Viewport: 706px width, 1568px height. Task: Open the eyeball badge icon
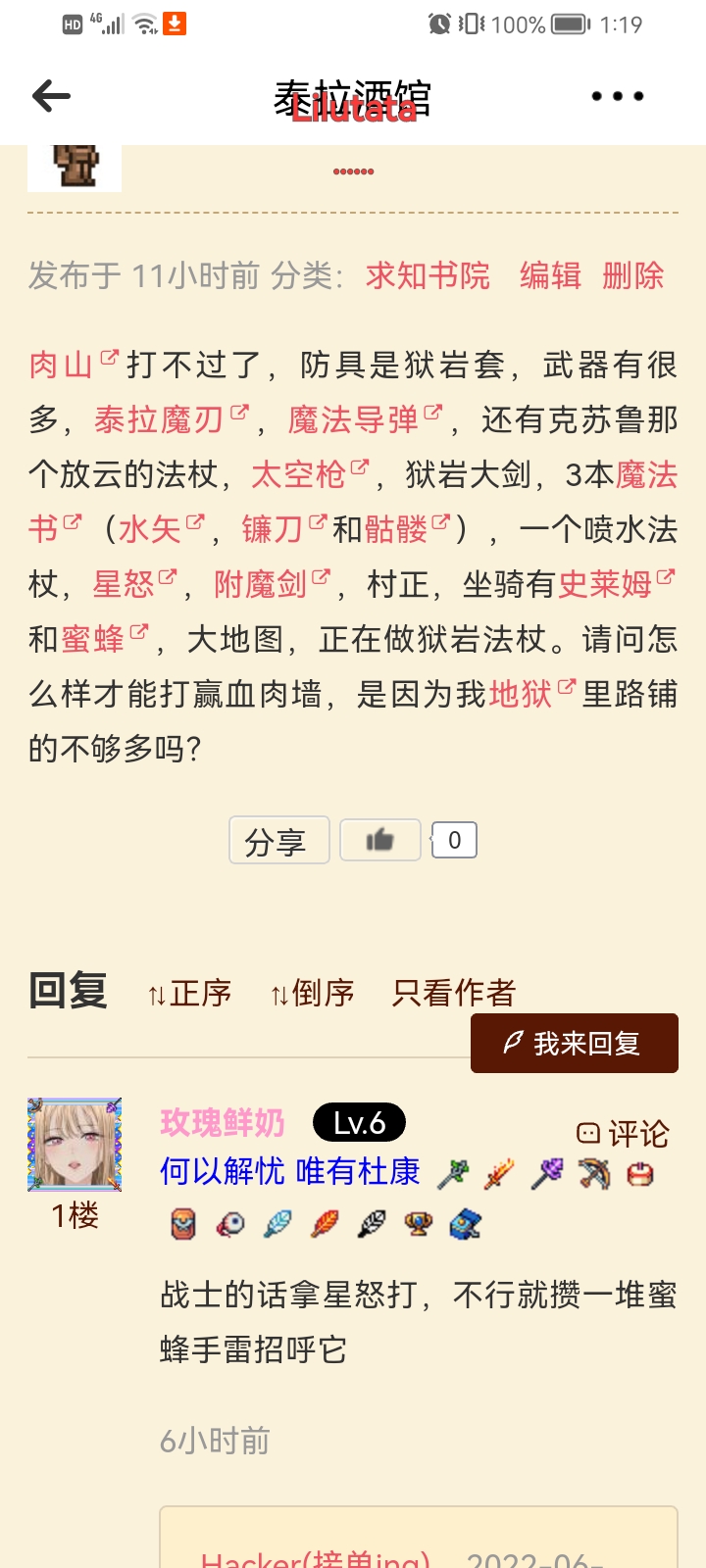pos(232,1223)
